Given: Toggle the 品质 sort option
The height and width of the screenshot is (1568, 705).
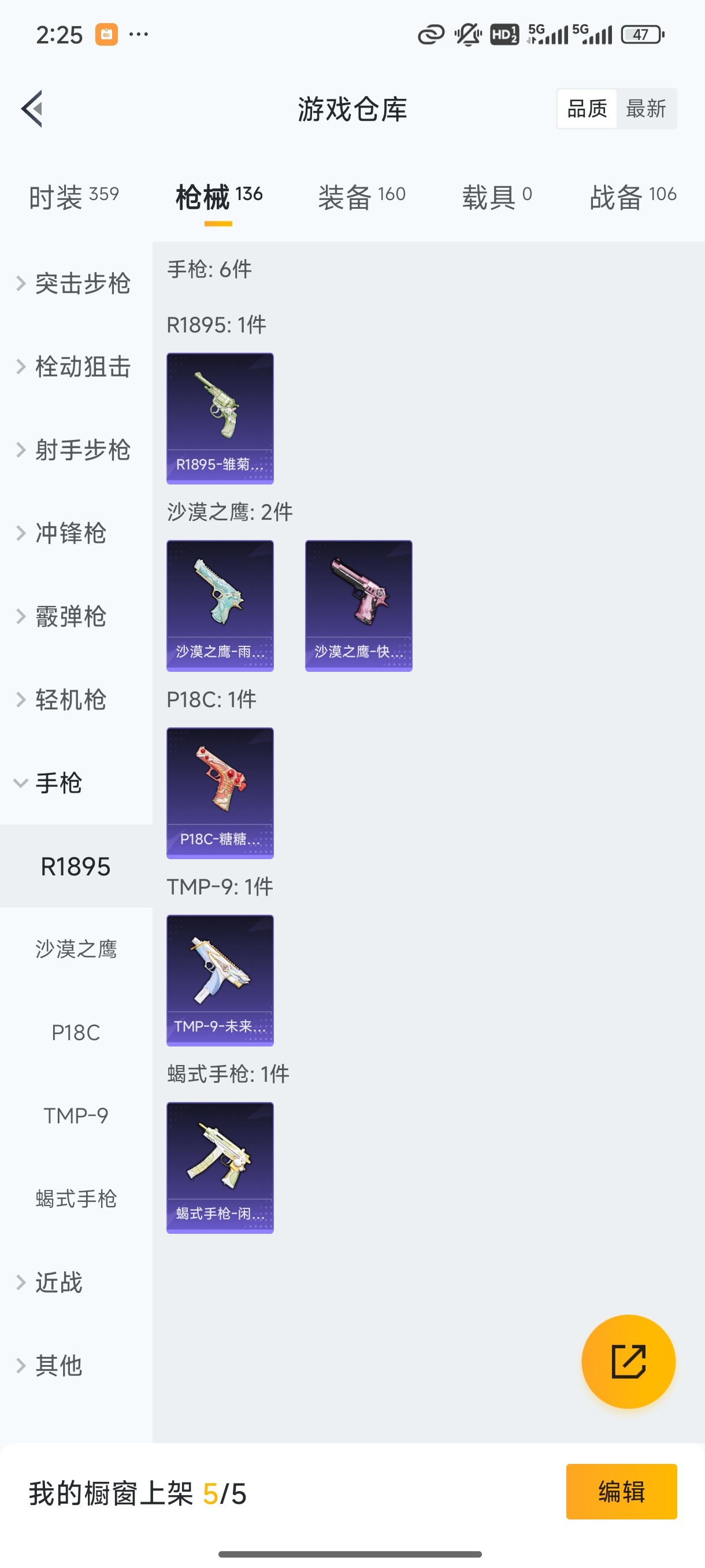Looking at the screenshot, I should pos(586,108).
